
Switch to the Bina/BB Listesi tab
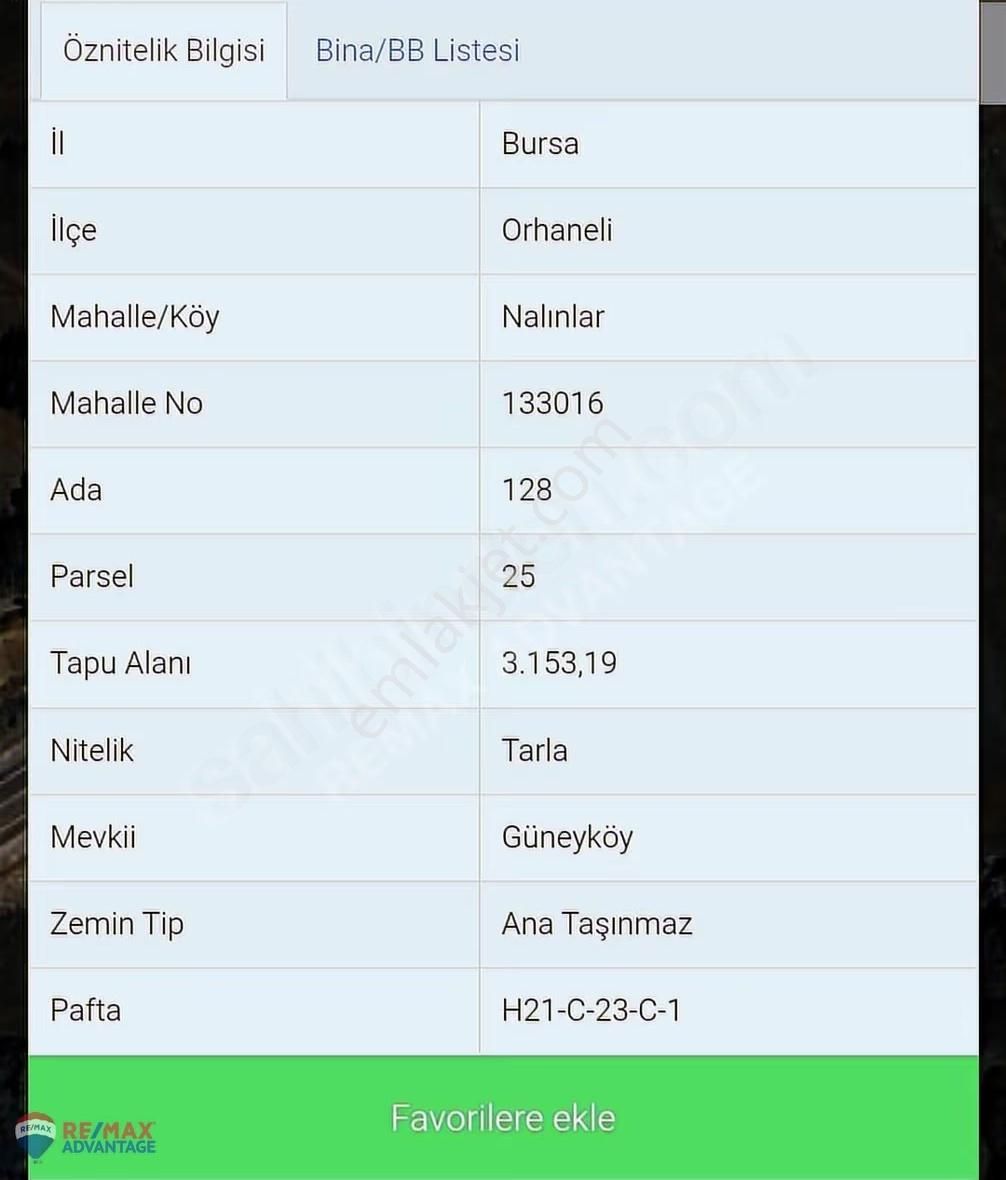pos(417,50)
